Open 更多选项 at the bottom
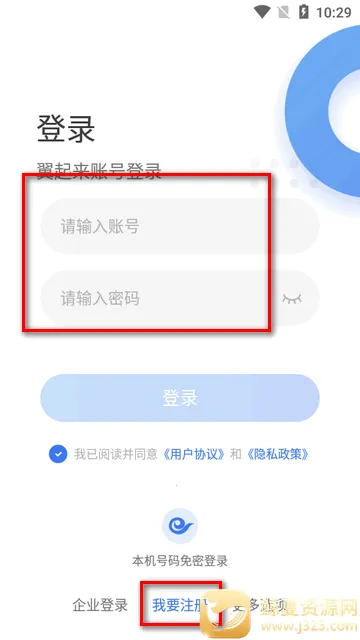Screen dimensions: 360x640 point(260,605)
